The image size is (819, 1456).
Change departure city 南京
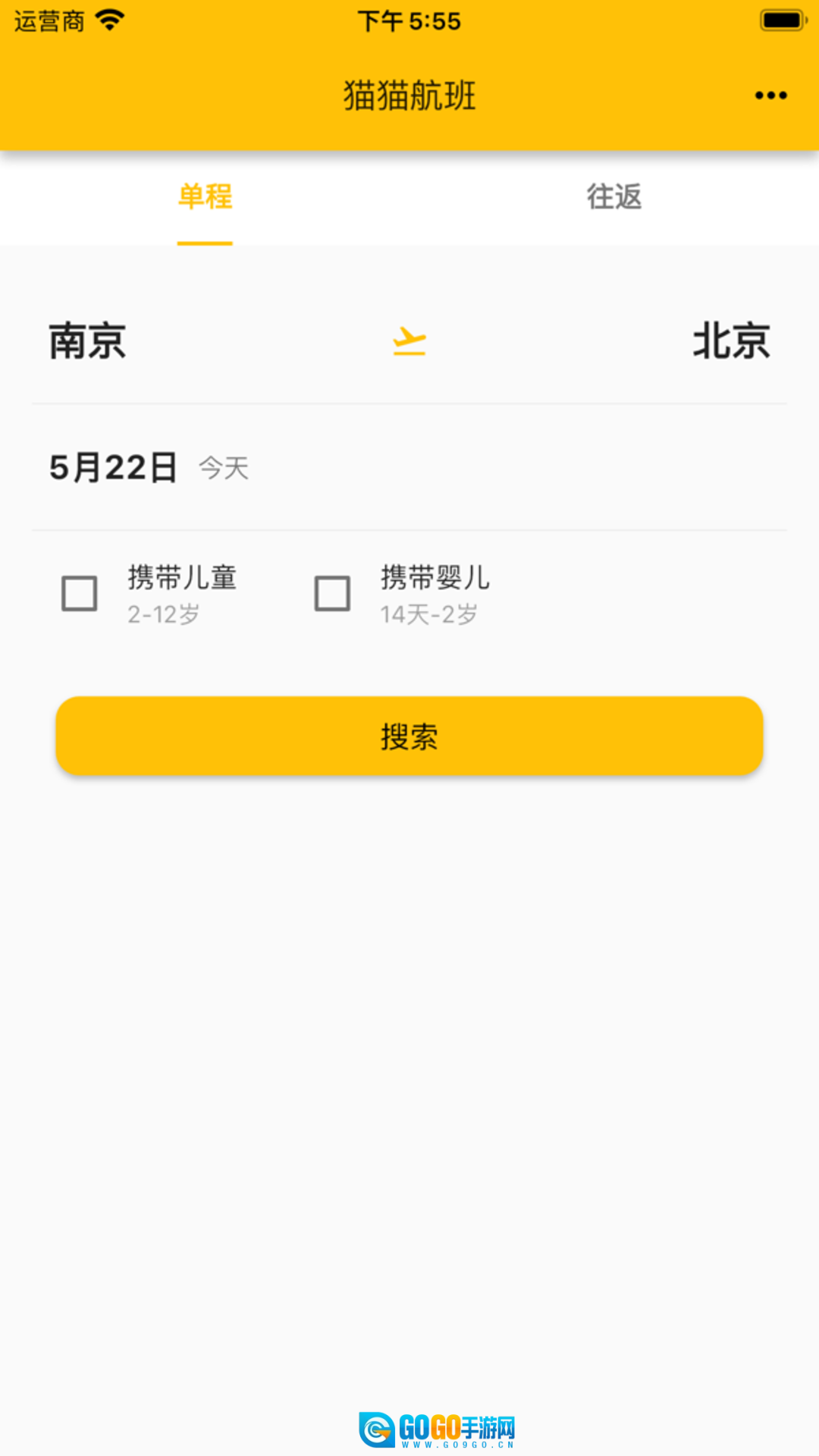(88, 341)
